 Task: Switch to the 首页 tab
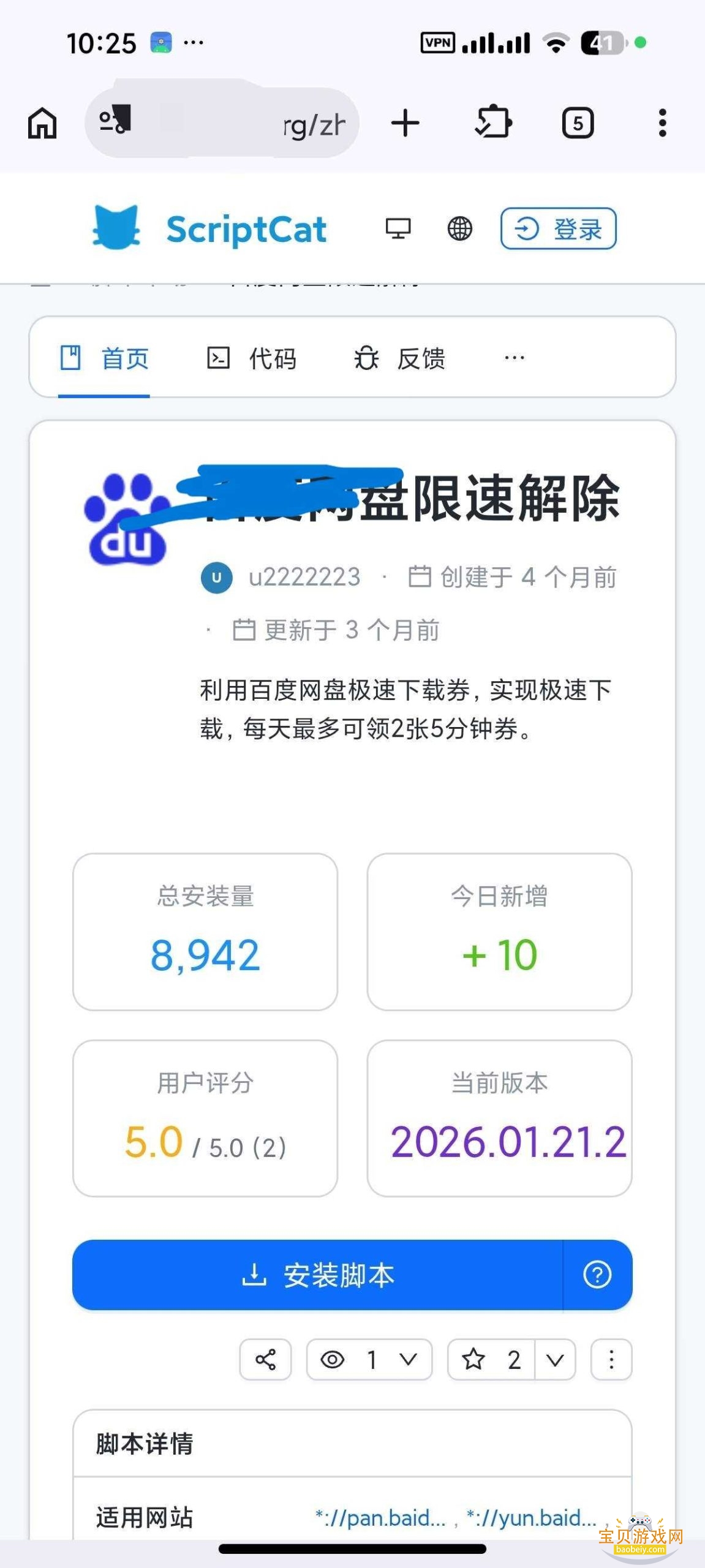(104, 358)
